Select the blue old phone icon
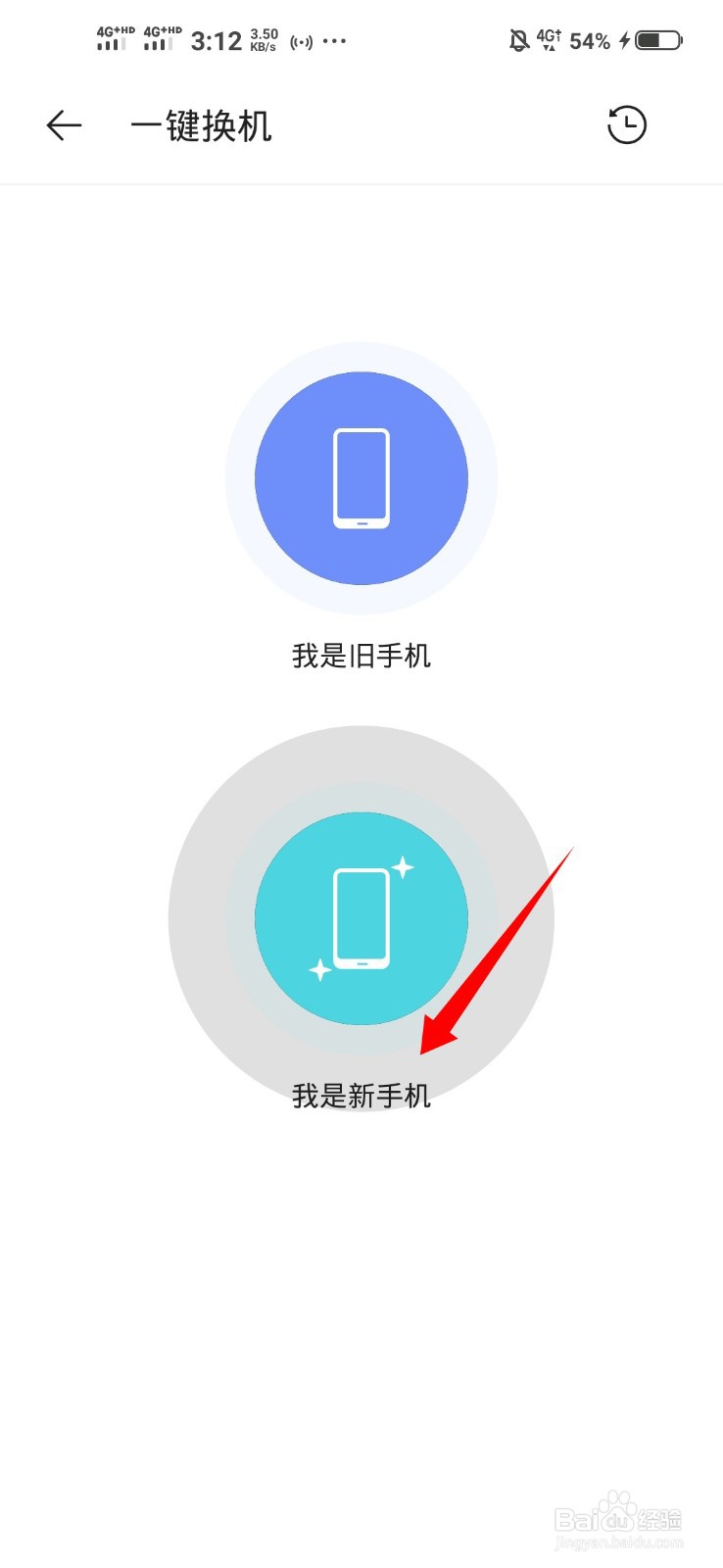Image resolution: width=723 pixels, height=1568 pixels. click(x=361, y=477)
